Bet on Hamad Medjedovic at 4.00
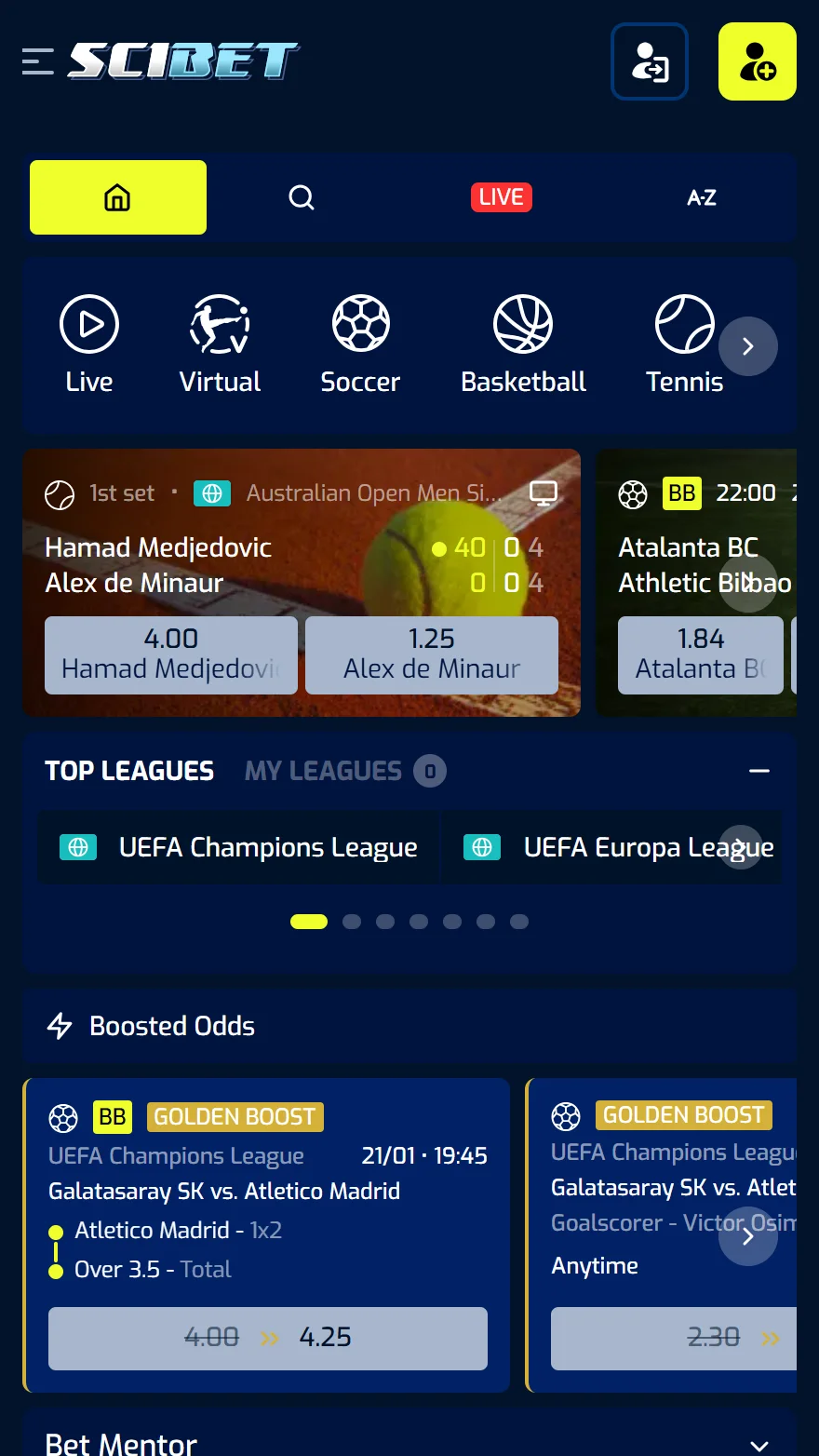This screenshot has width=819, height=1456. click(171, 654)
